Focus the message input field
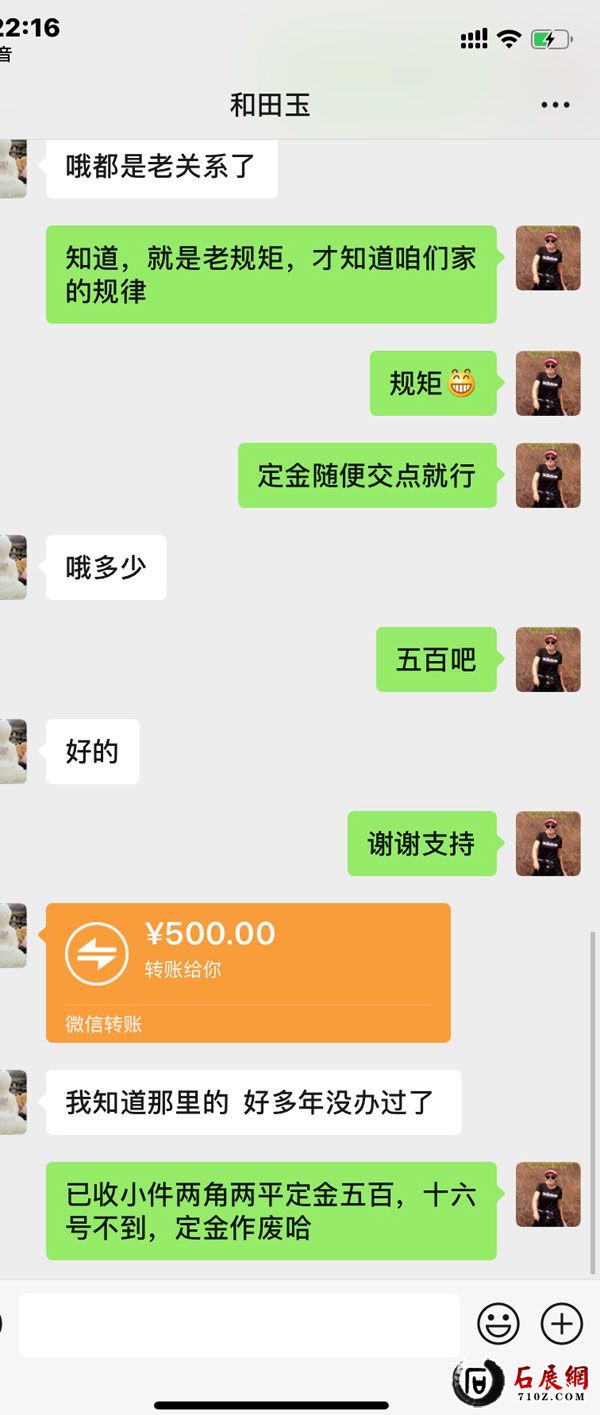 pyautogui.click(x=240, y=1325)
